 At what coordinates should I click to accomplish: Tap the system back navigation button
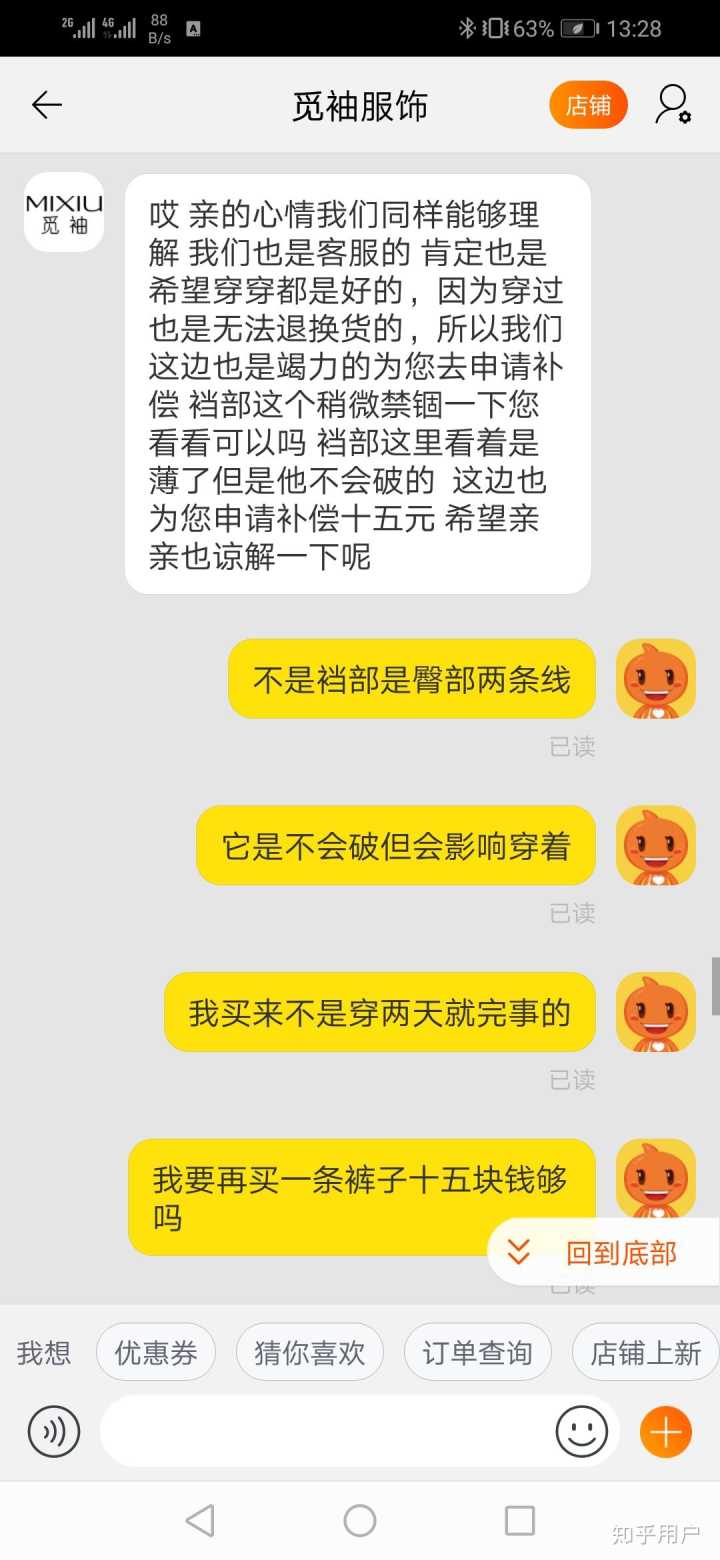[x=200, y=1521]
